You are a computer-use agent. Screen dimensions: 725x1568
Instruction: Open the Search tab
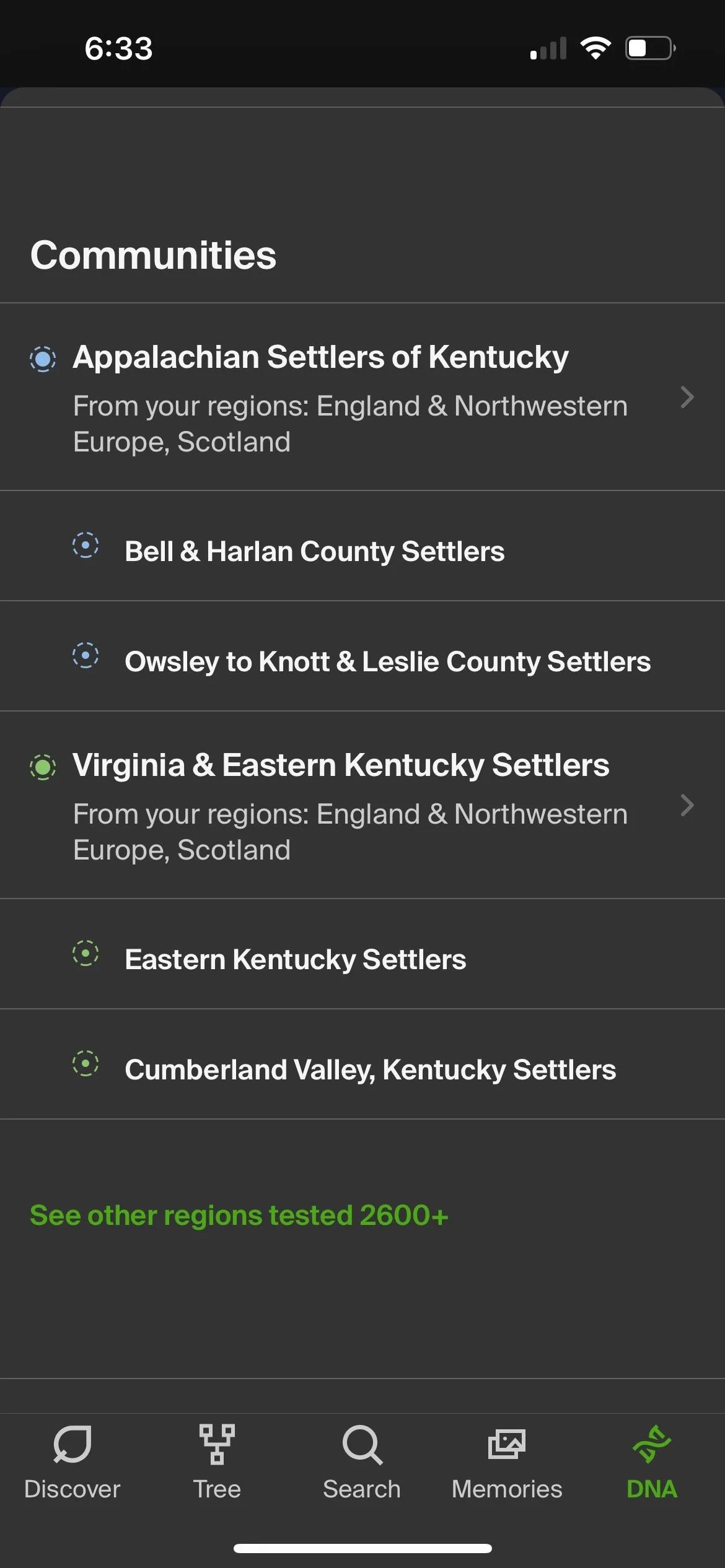click(362, 1463)
